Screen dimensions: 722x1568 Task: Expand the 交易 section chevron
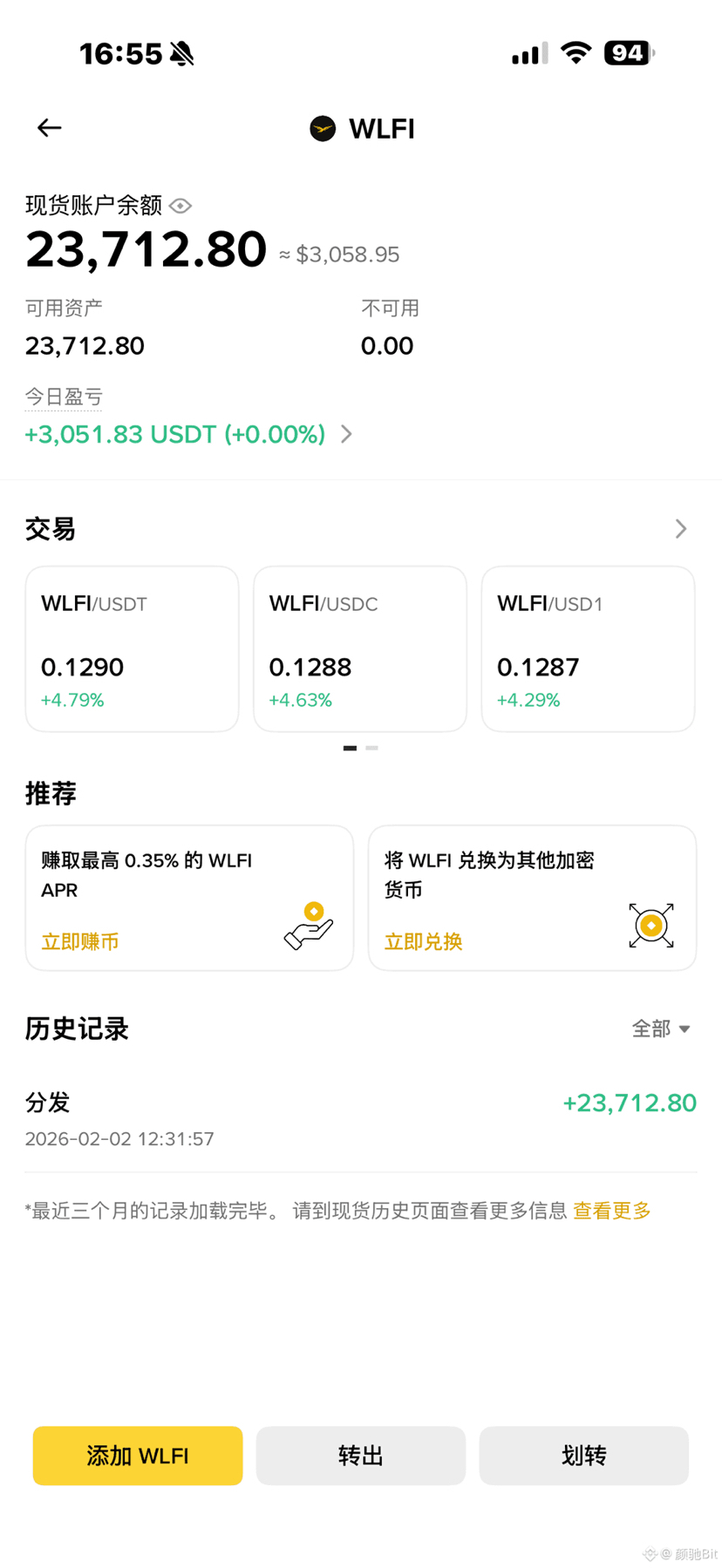point(680,529)
